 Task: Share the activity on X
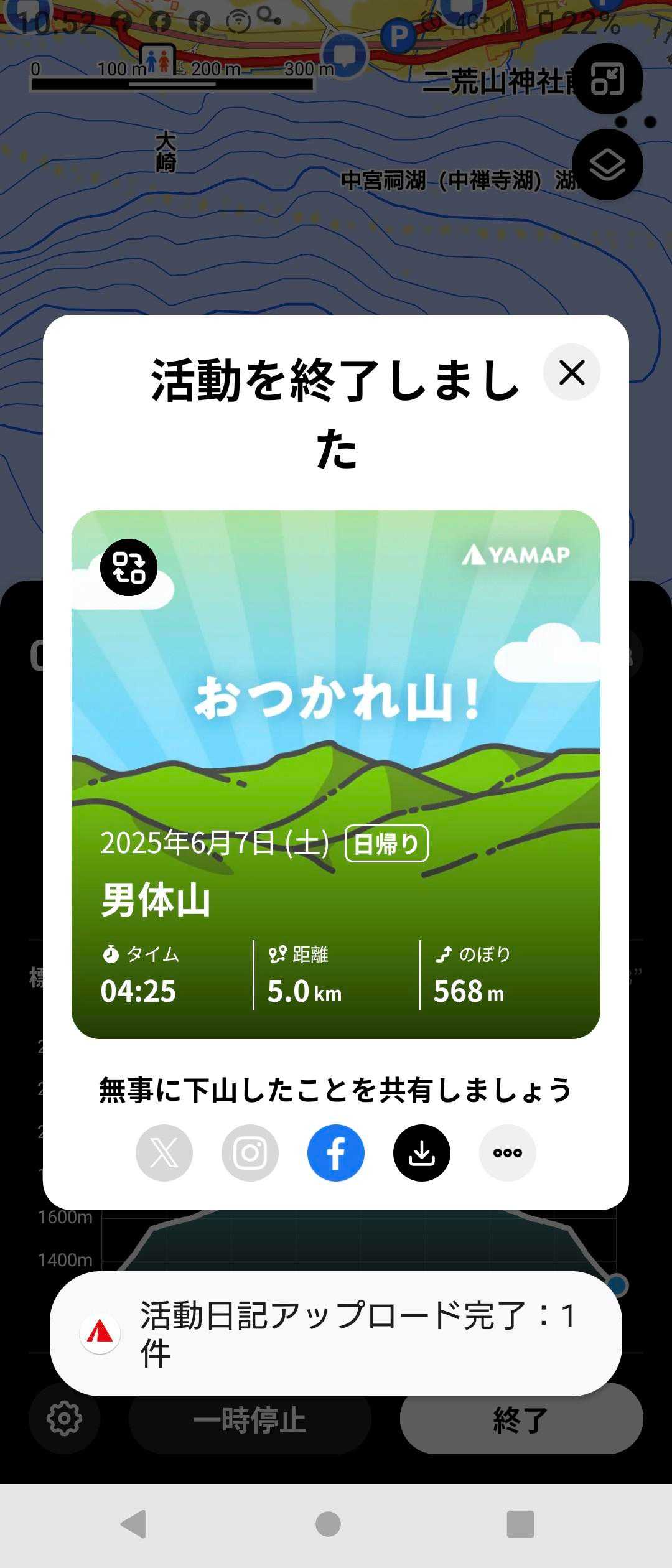tap(164, 1153)
